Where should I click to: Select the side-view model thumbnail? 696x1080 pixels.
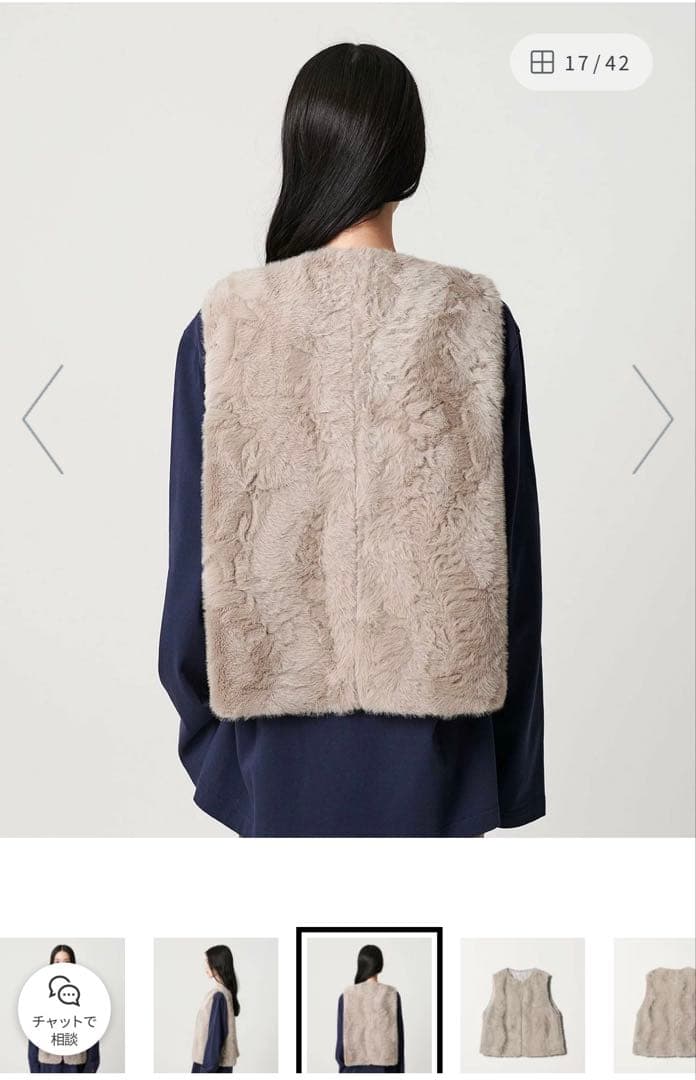215,1003
